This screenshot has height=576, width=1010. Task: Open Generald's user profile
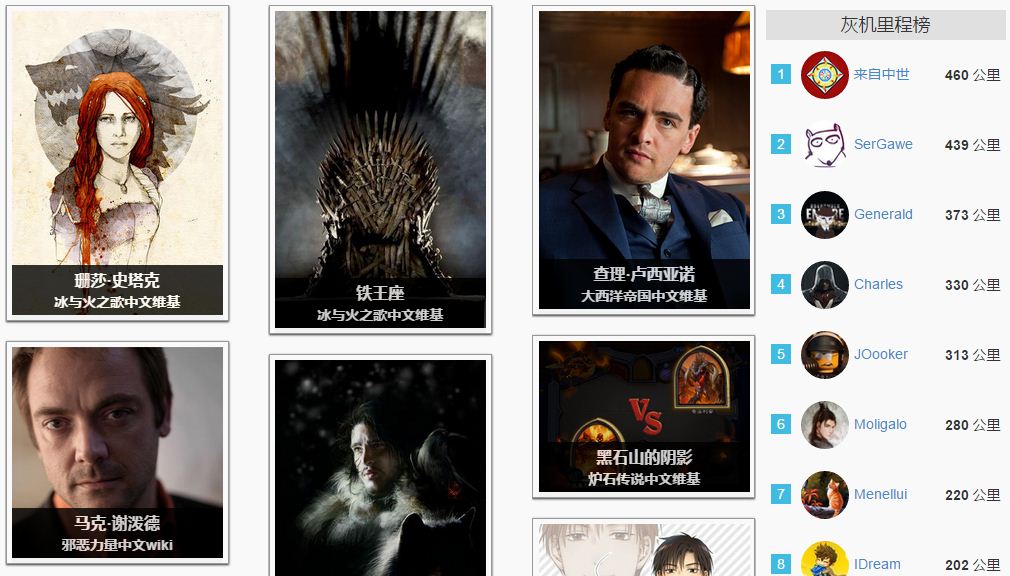[883, 214]
